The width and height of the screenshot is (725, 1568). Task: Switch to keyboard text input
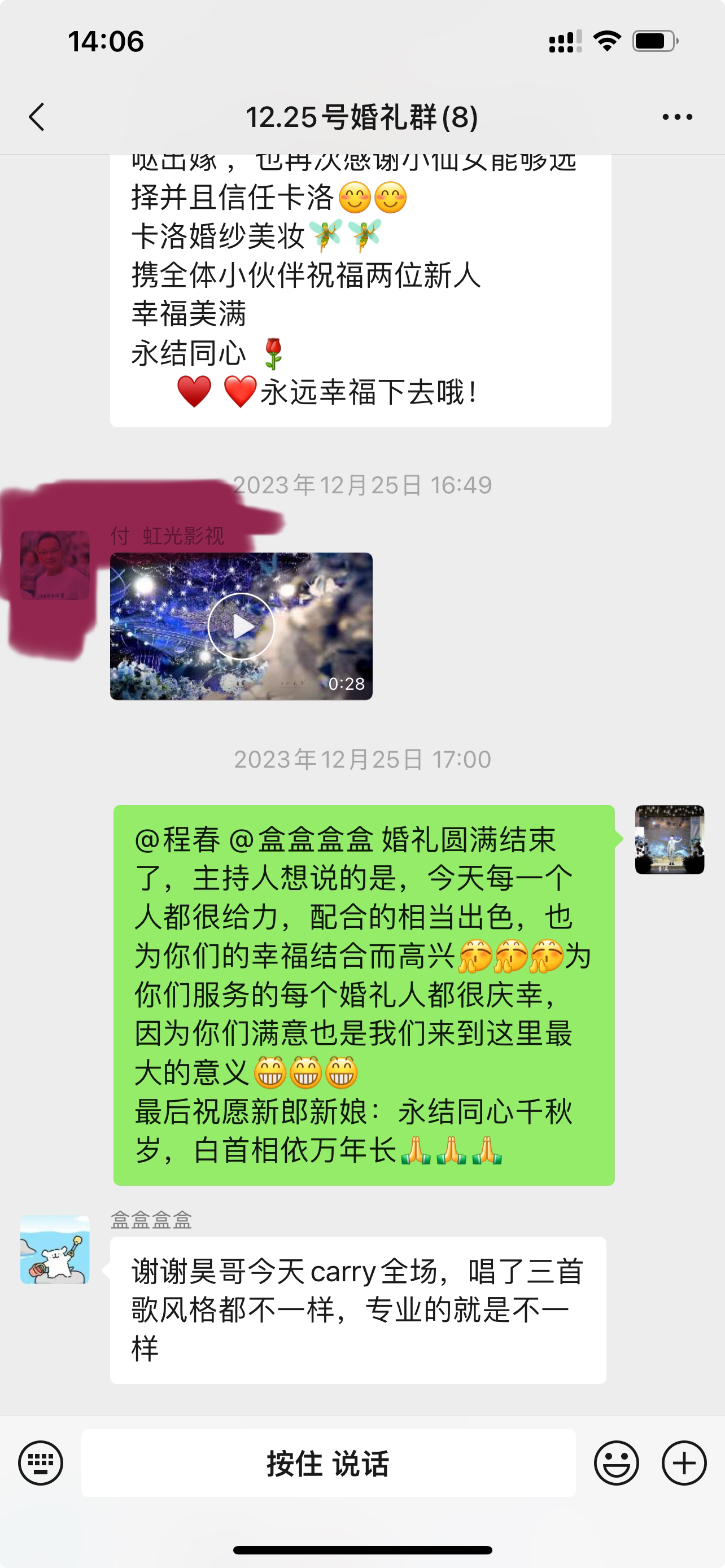coord(41,1462)
